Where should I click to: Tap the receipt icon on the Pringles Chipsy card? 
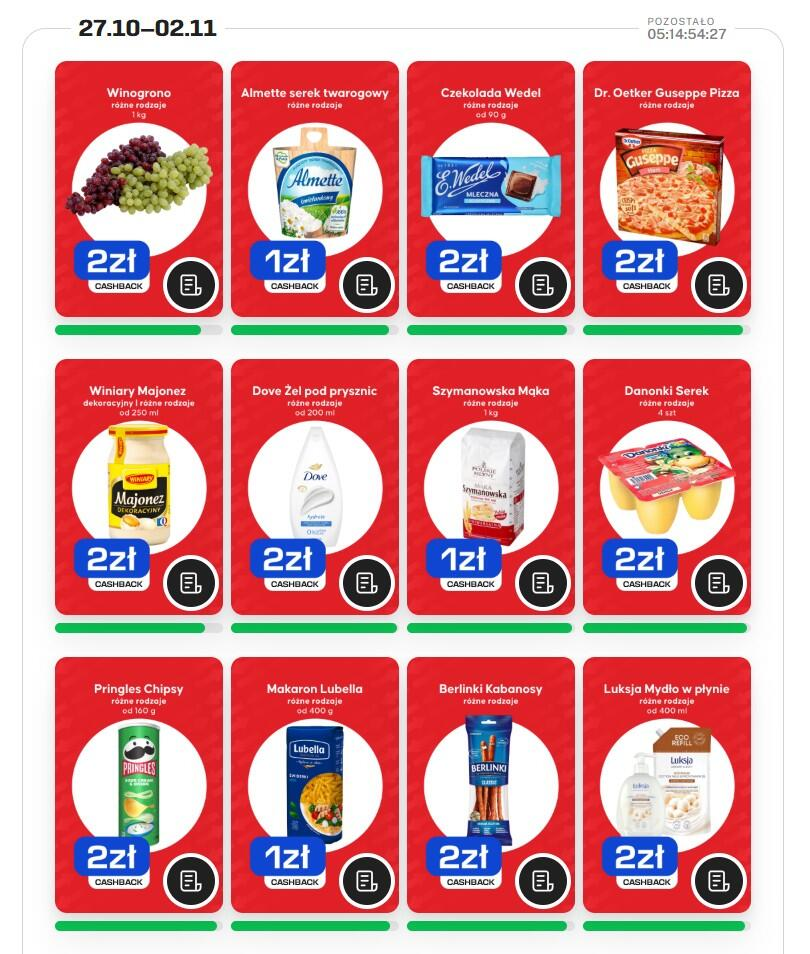(190, 881)
